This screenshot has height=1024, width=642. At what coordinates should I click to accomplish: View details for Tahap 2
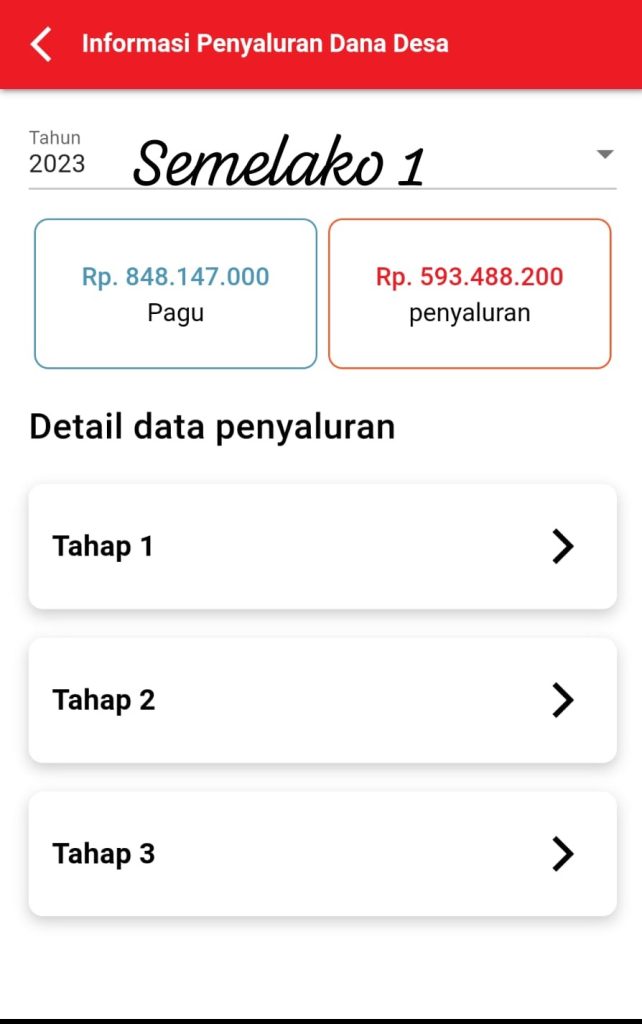322,700
